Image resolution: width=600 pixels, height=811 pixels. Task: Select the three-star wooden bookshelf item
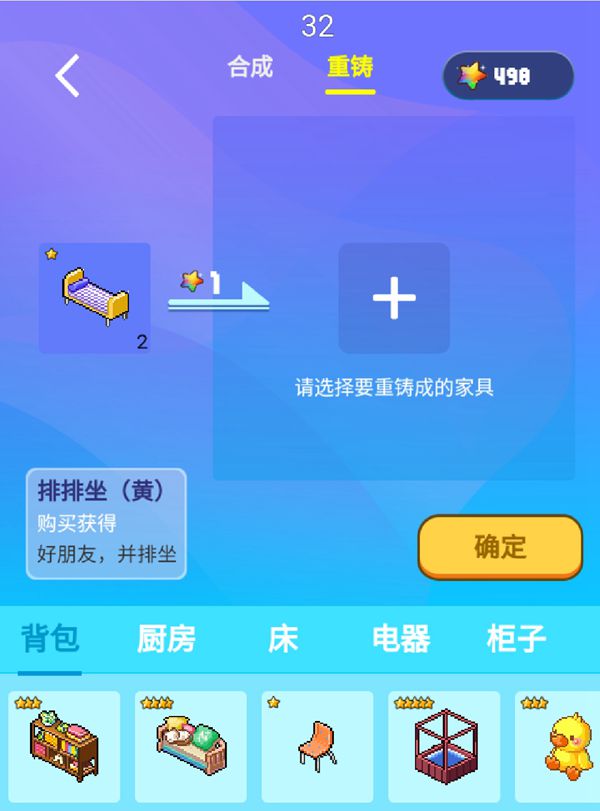(64, 748)
